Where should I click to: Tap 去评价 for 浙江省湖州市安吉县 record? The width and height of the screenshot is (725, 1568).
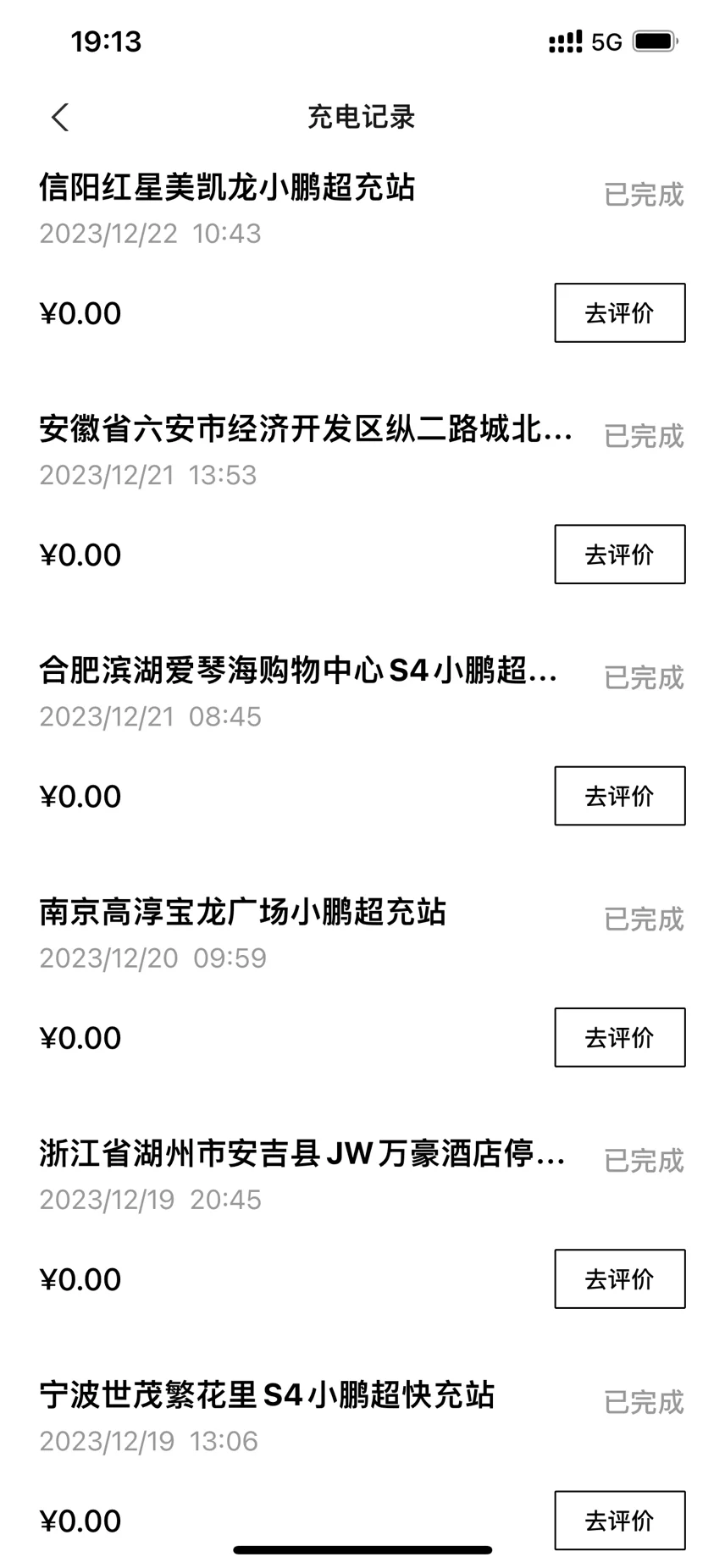tap(620, 1279)
